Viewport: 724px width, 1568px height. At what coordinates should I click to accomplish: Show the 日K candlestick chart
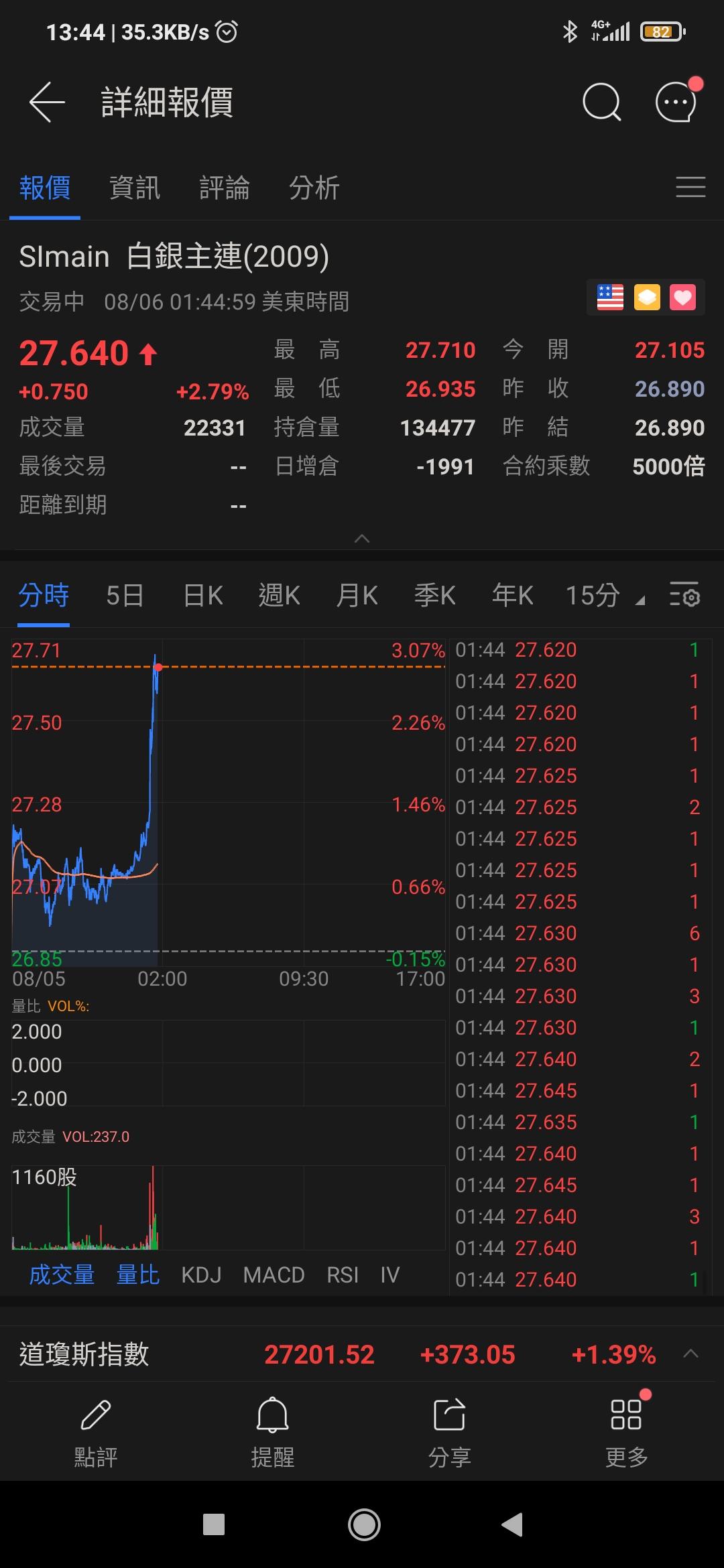[x=202, y=596]
